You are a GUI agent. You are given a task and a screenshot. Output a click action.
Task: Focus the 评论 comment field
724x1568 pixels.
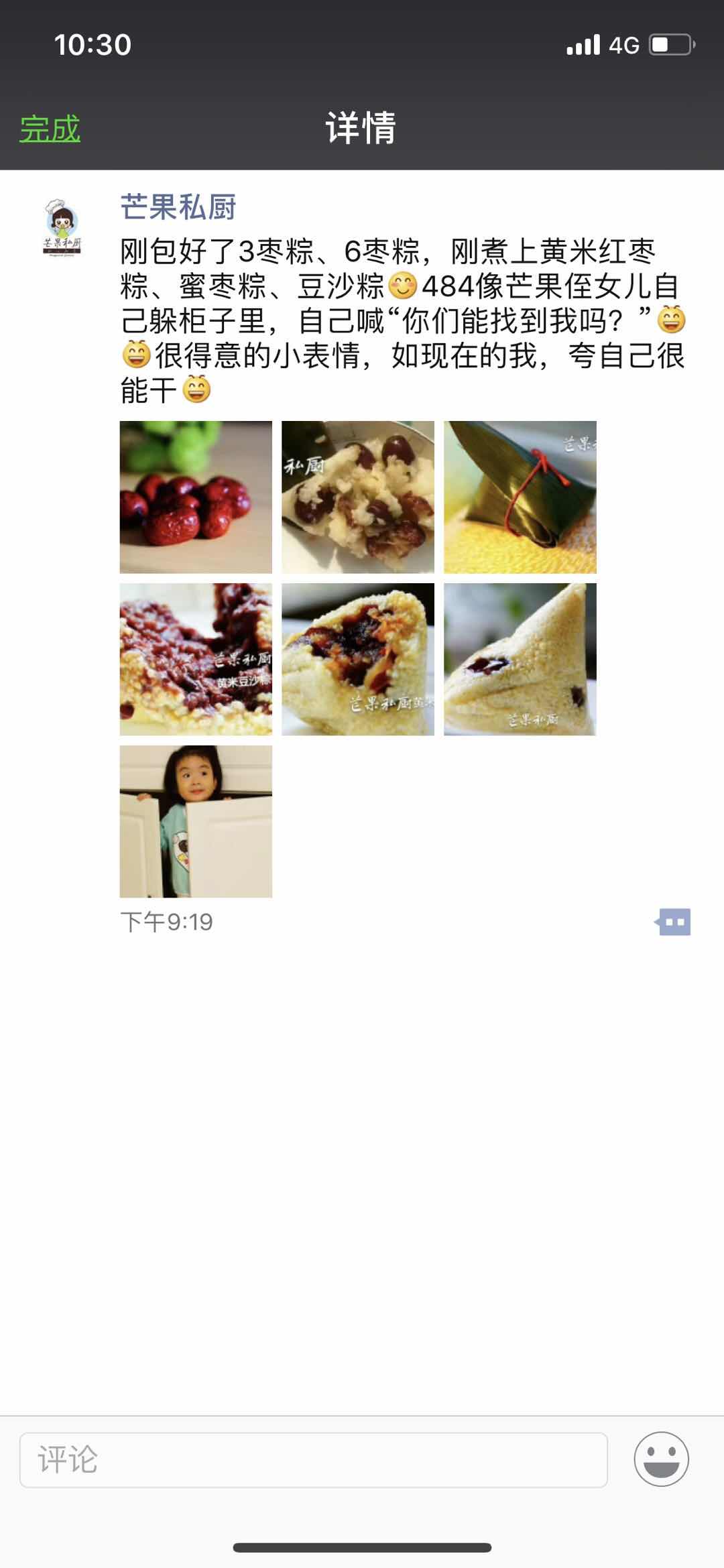tap(313, 1459)
